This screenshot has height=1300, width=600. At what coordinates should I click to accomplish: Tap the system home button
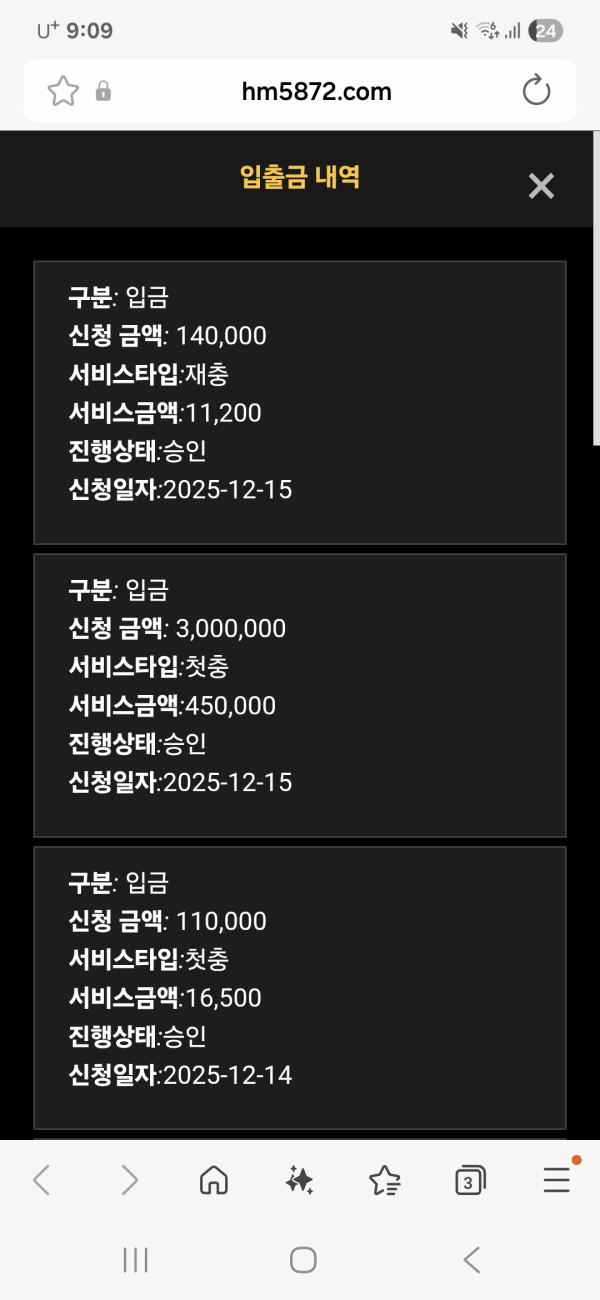(x=303, y=1260)
